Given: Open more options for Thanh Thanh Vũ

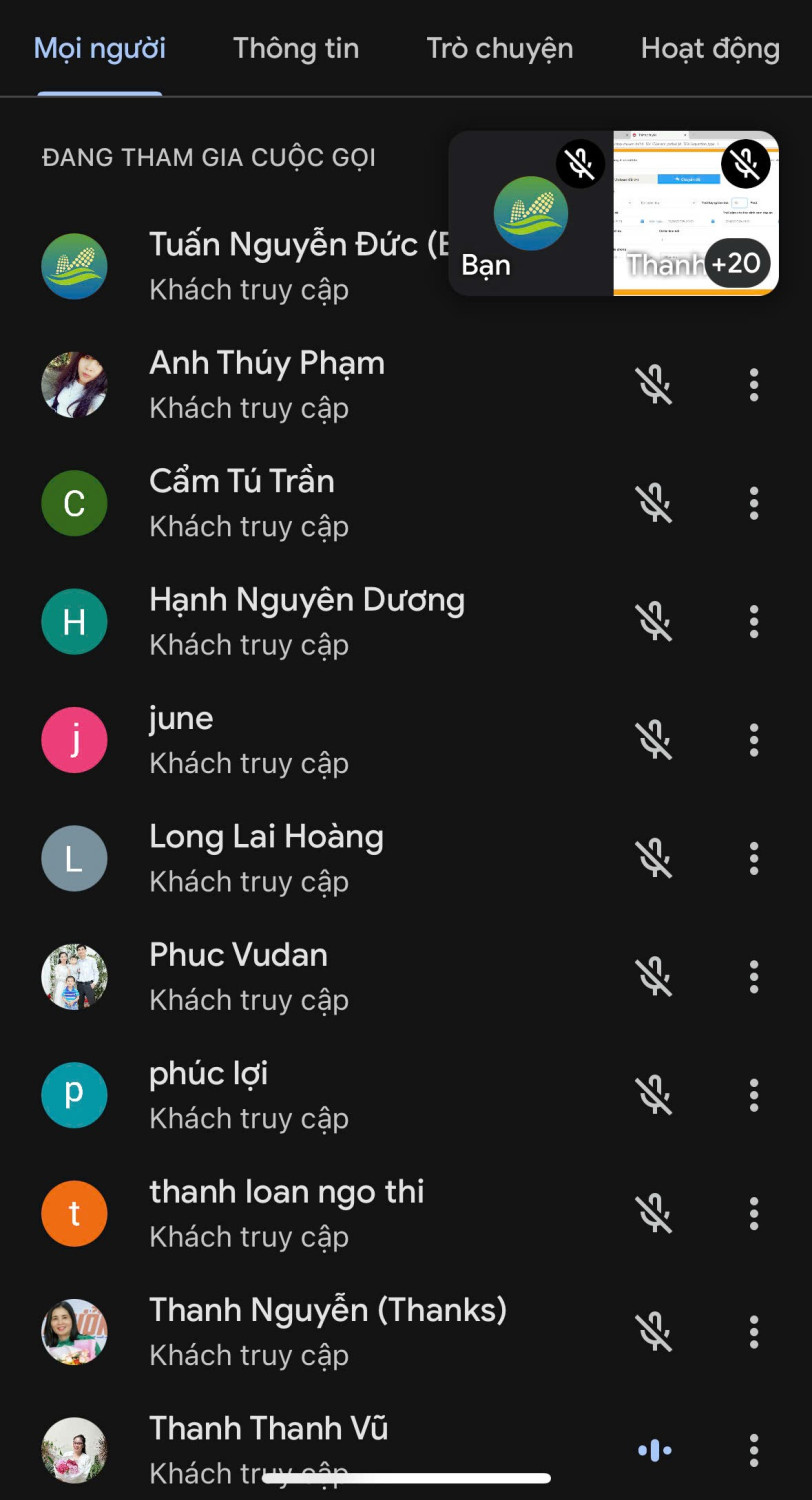Looking at the screenshot, I should click(754, 1450).
